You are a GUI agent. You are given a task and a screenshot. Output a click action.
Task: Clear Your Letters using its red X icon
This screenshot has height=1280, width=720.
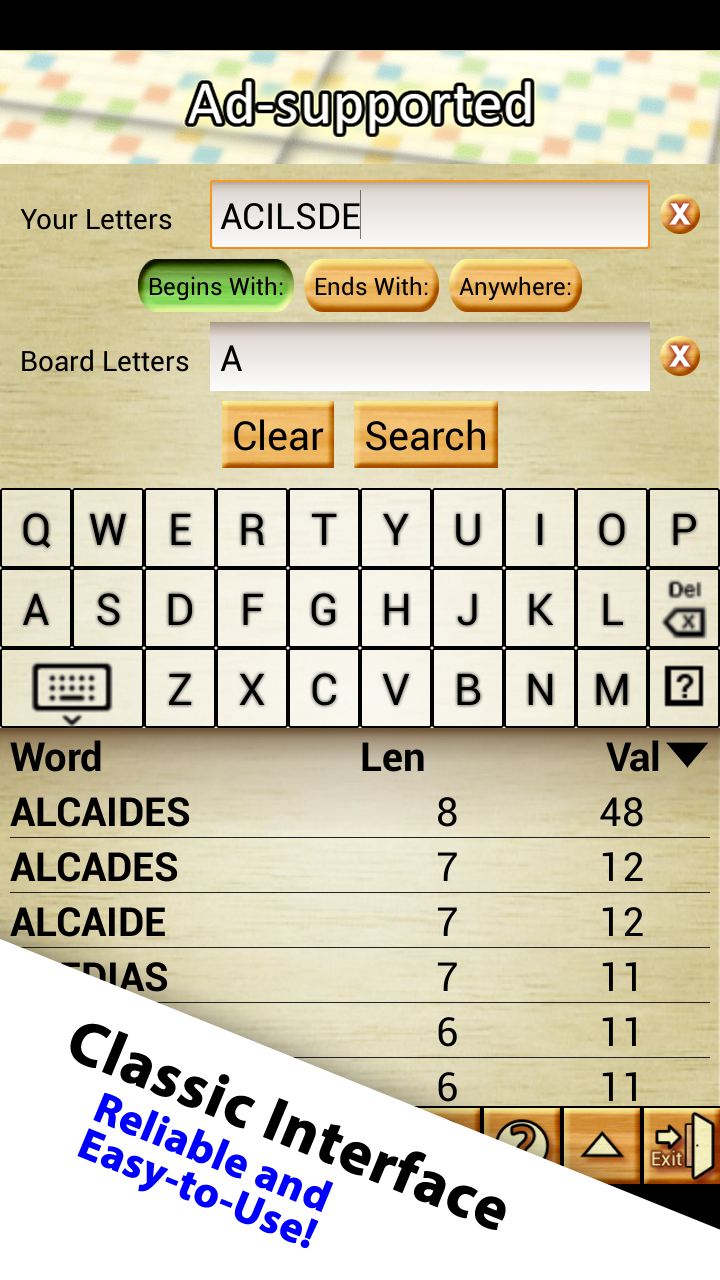[681, 215]
